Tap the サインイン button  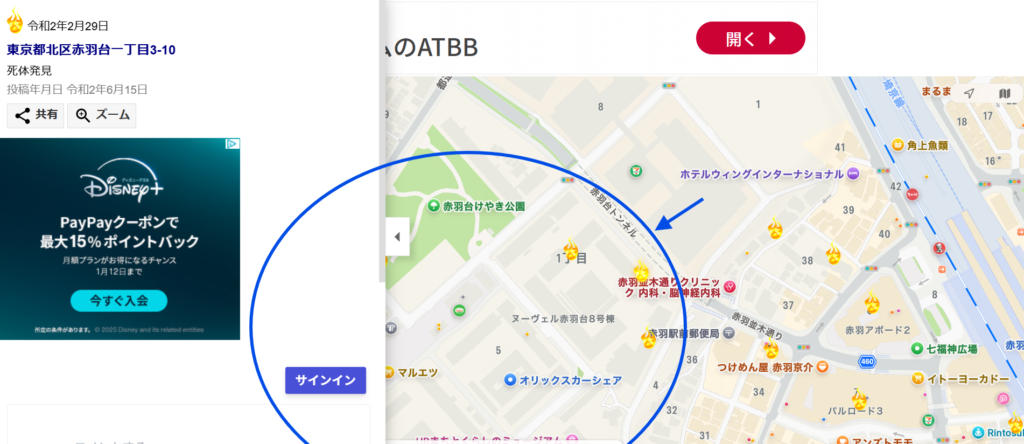click(x=325, y=380)
